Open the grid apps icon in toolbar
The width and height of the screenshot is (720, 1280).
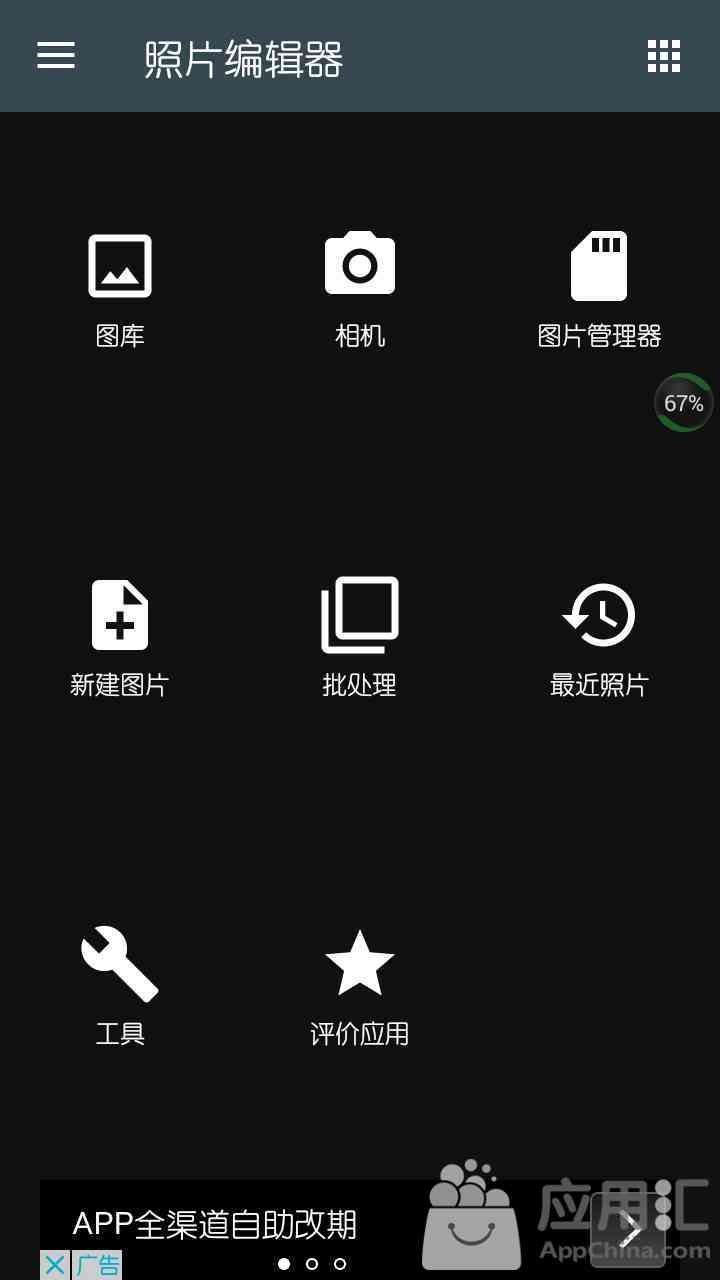point(664,56)
